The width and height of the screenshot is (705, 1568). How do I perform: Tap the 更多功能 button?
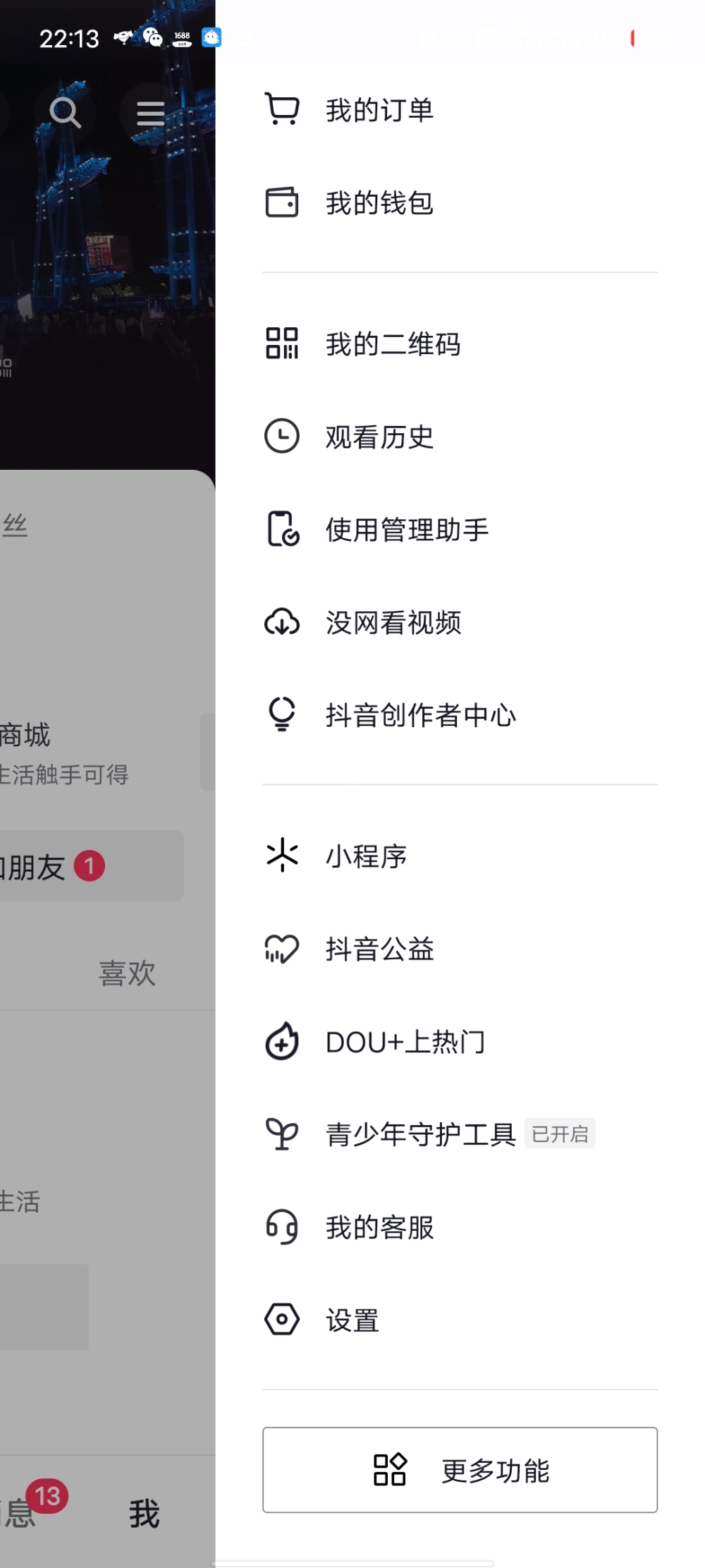pos(460,1470)
